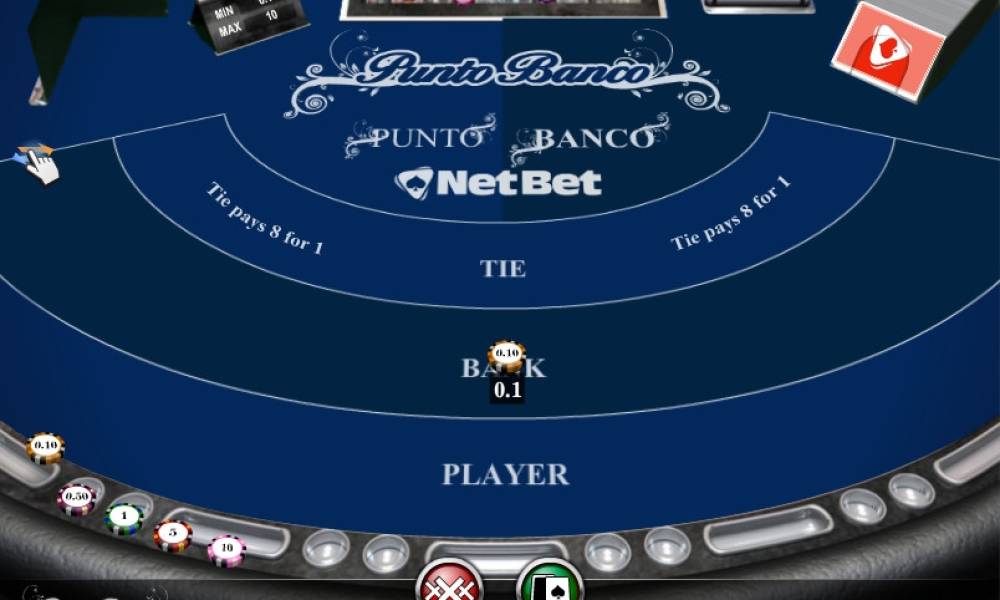Viewport: 1000px width, 600px height.
Task: Deal cards with the green card button
Action: click(x=549, y=583)
